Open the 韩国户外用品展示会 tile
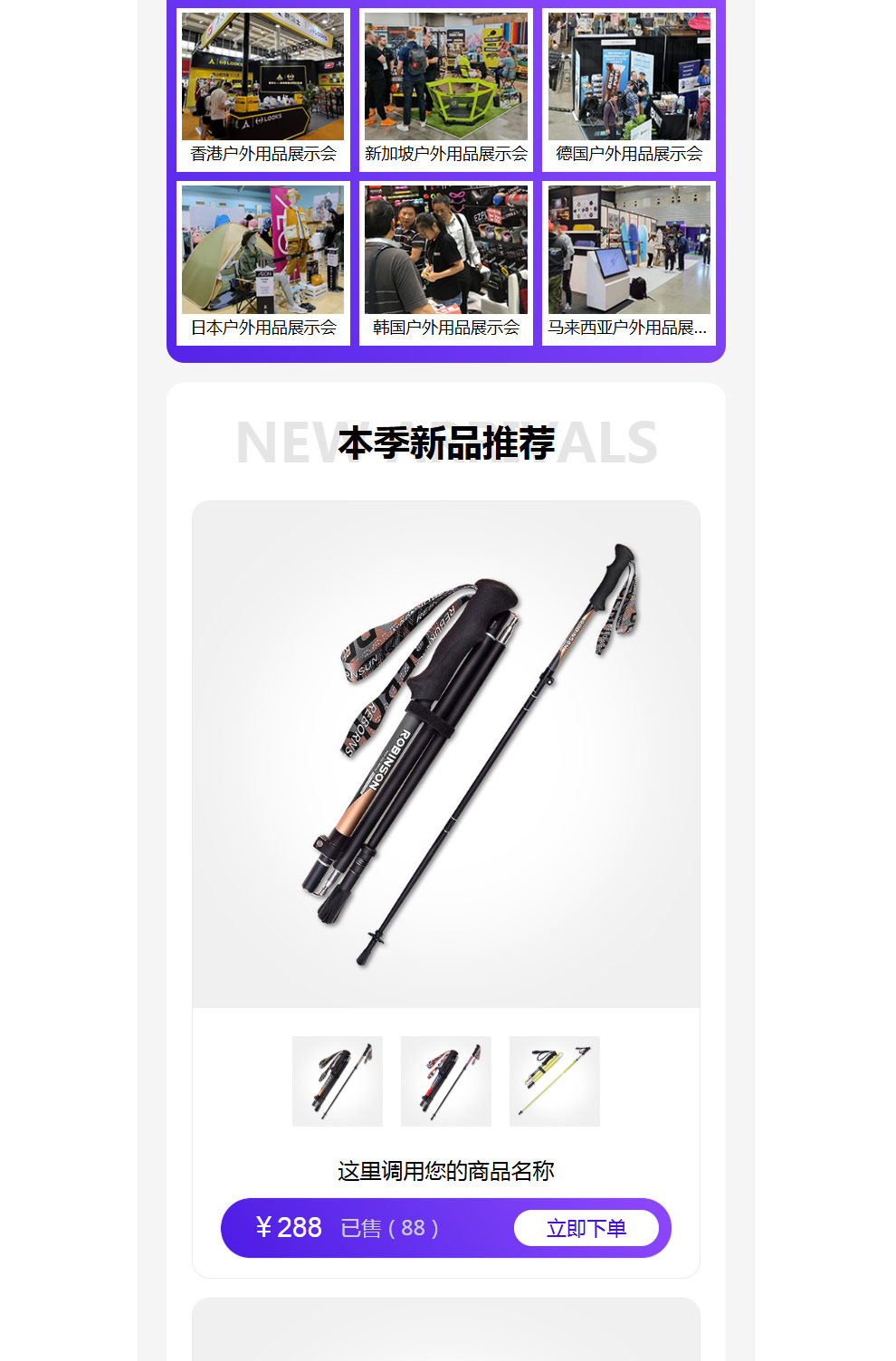This screenshot has height=1361, width=896. point(445,262)
